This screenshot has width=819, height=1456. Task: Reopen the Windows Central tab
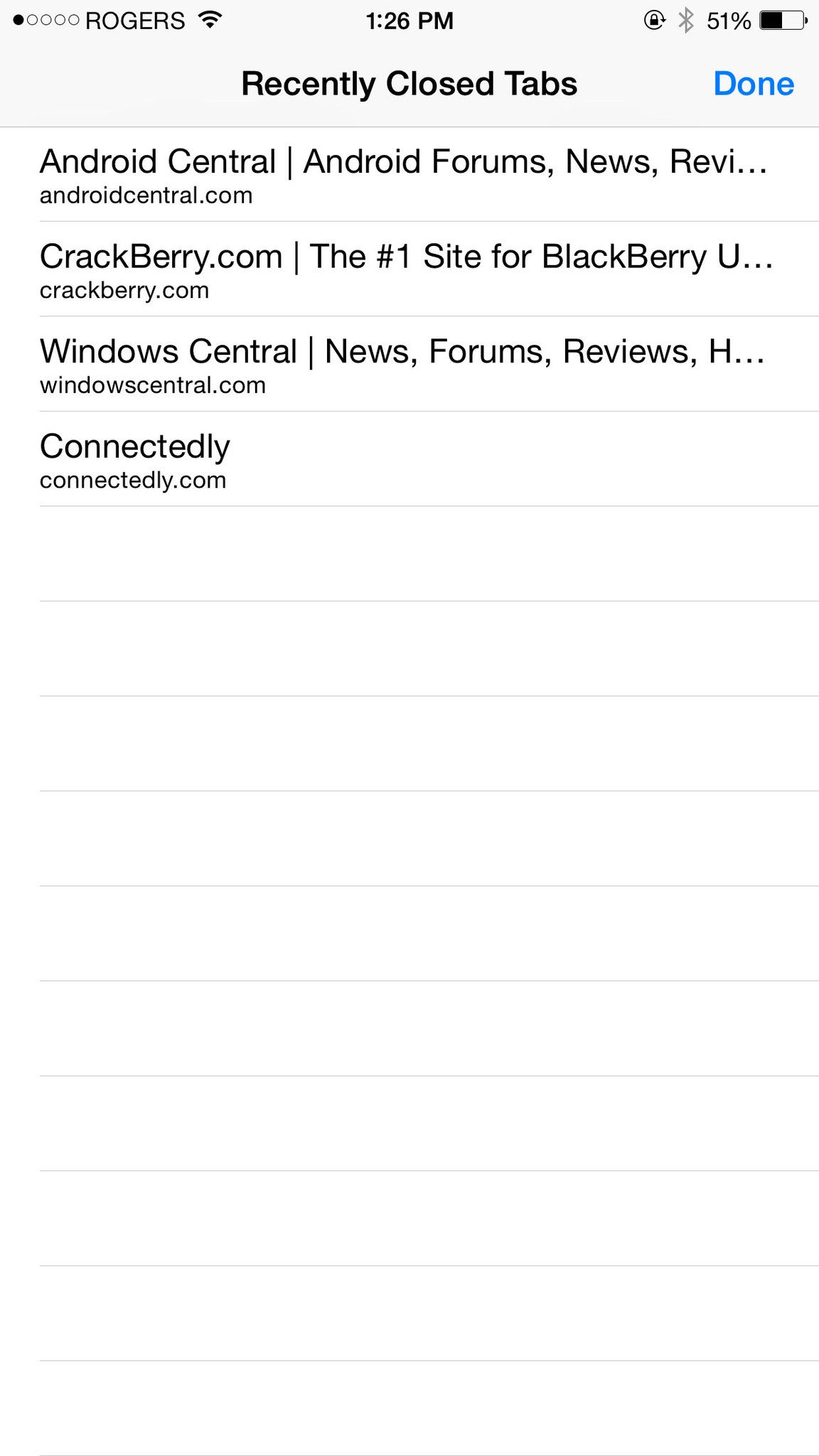click(409, 364)
